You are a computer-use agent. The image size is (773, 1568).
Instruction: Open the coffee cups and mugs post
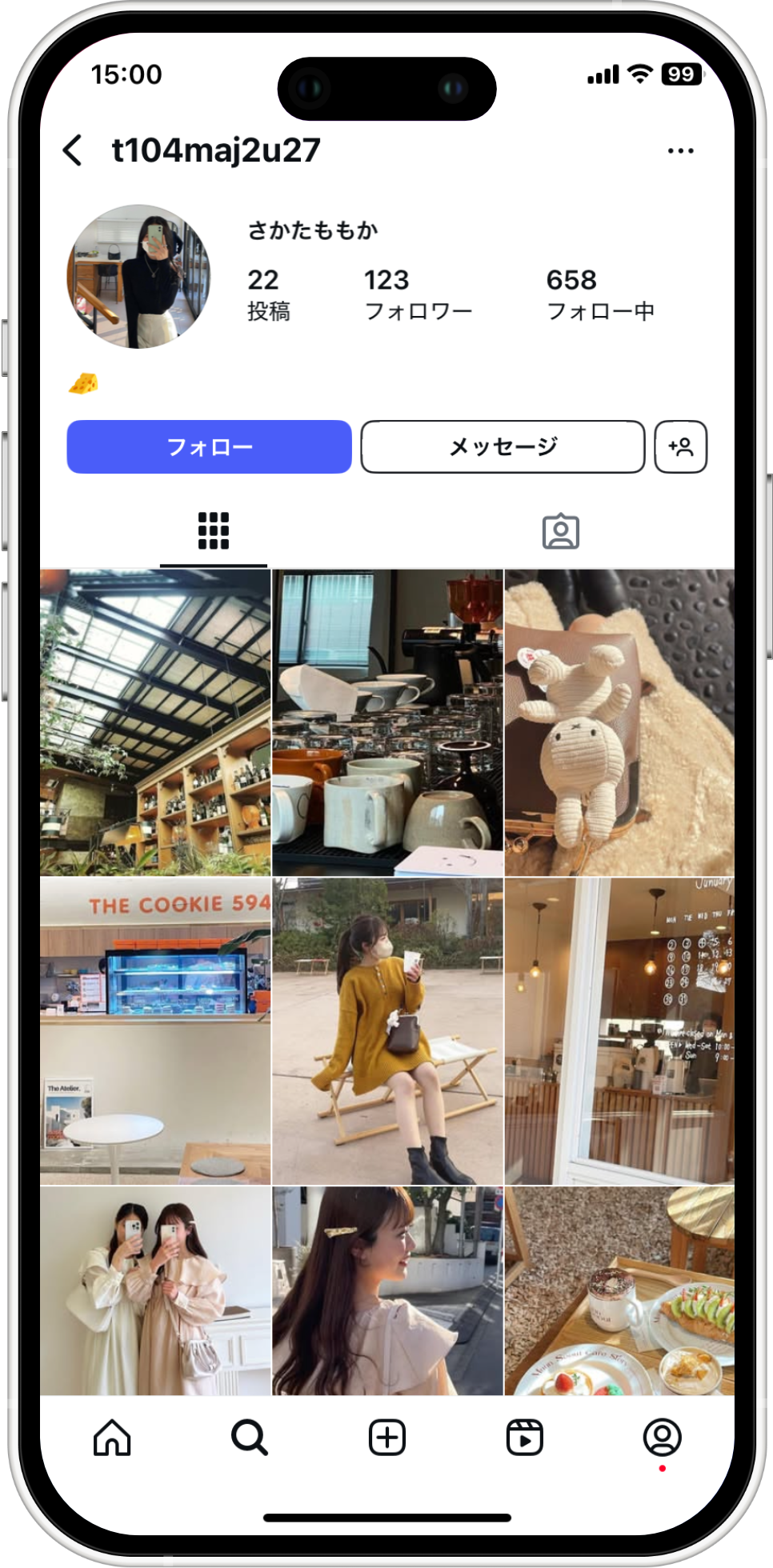pyautogui.click(x=387, y=722)
